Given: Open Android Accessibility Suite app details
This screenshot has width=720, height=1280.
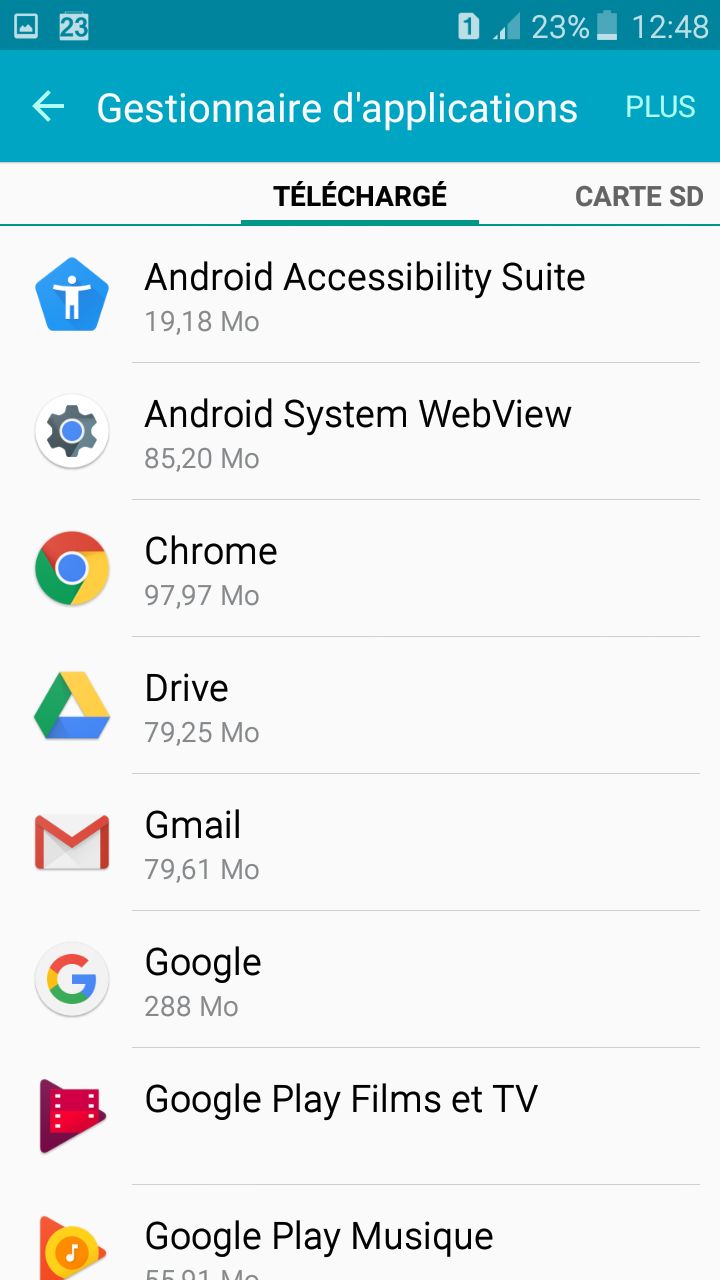Looking at the screenshot, I should tap(360, 295).
